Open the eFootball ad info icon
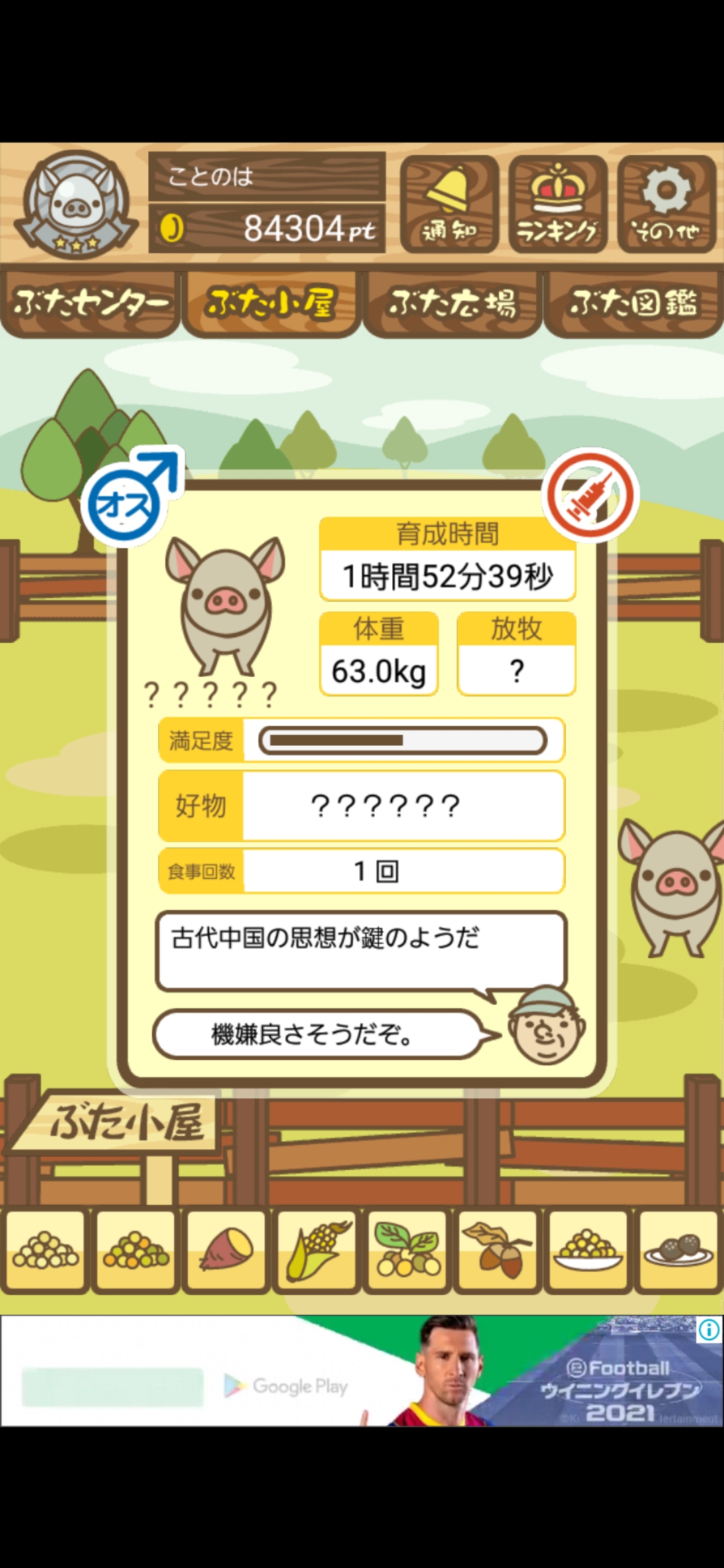Image resolution: width=724 pixels, height=1568 pixels. pyautogui.click(x=709, y=1329)
